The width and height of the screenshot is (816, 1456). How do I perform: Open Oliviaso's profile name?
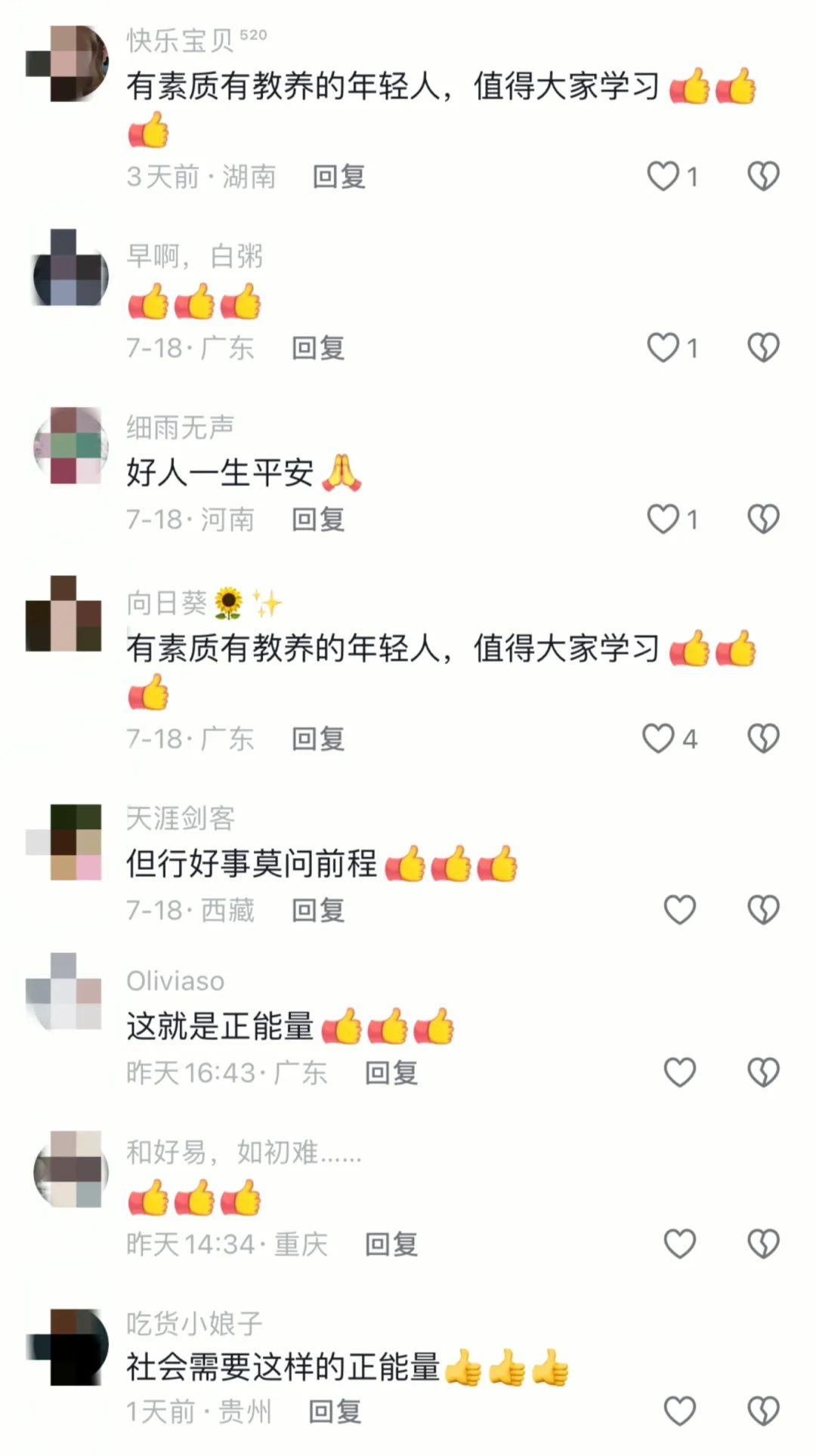tap(175, 981)
